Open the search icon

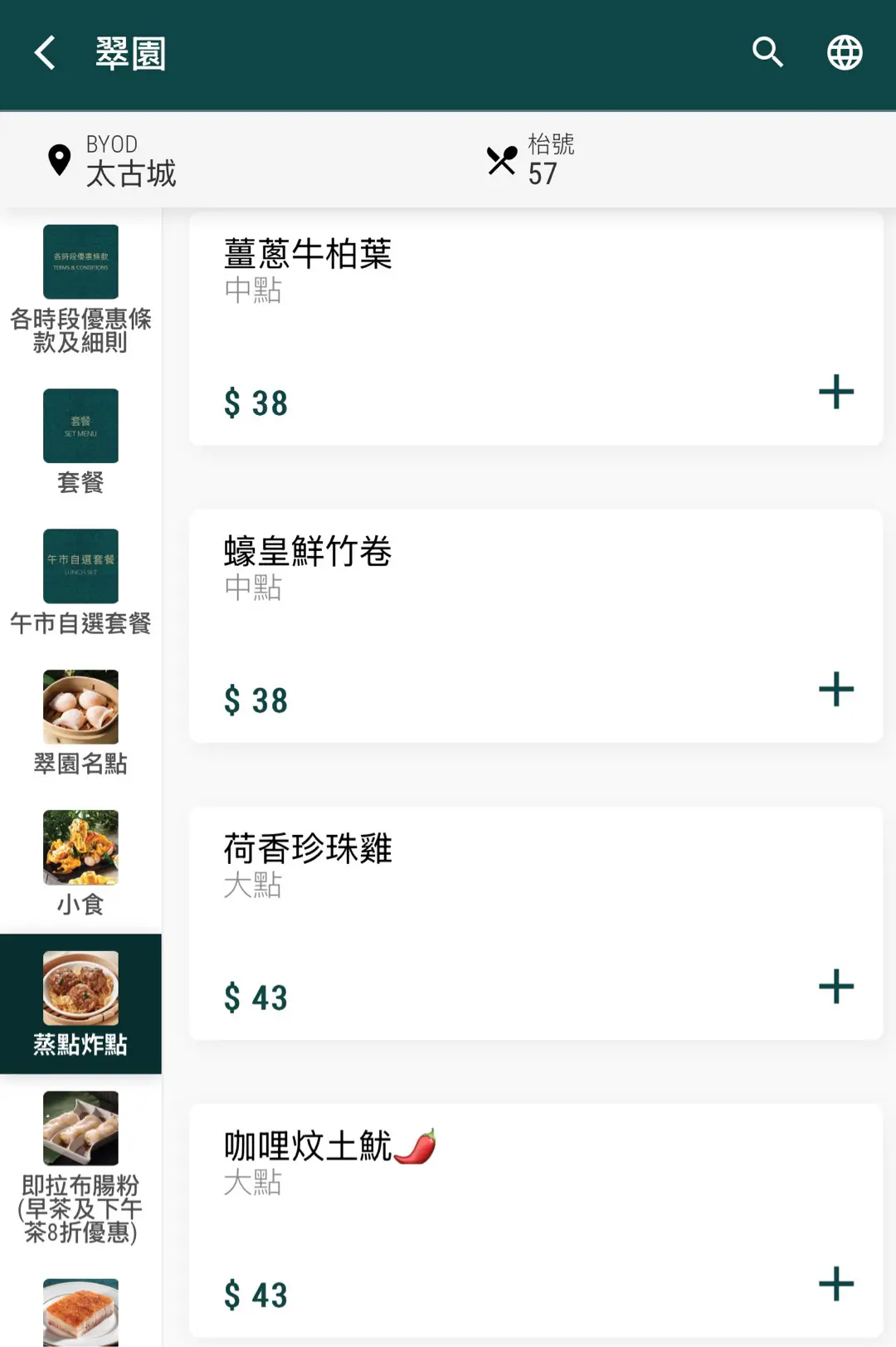tap(767, 52)
